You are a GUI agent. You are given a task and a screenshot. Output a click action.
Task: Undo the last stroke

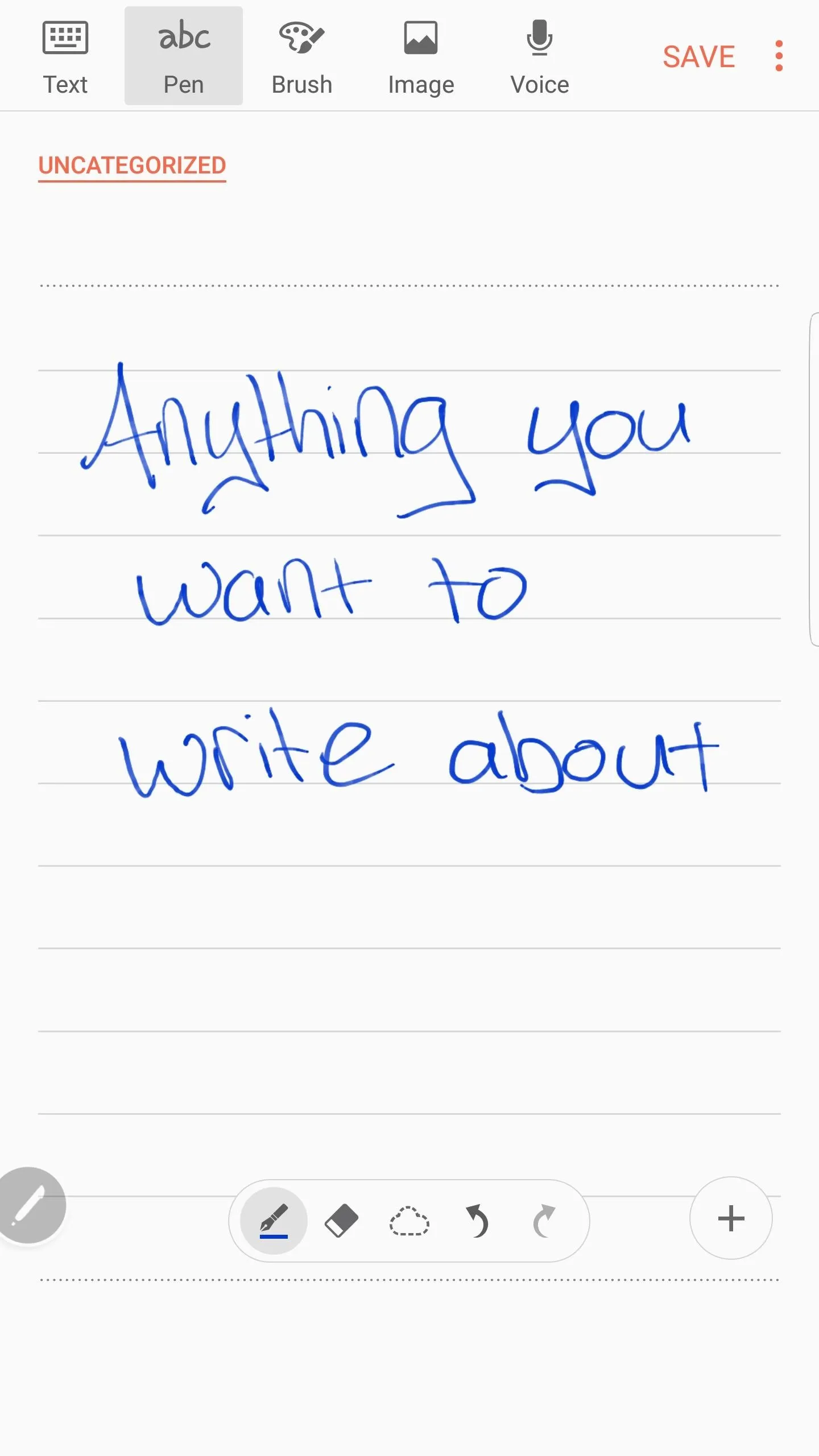(x=477, y=1221)
